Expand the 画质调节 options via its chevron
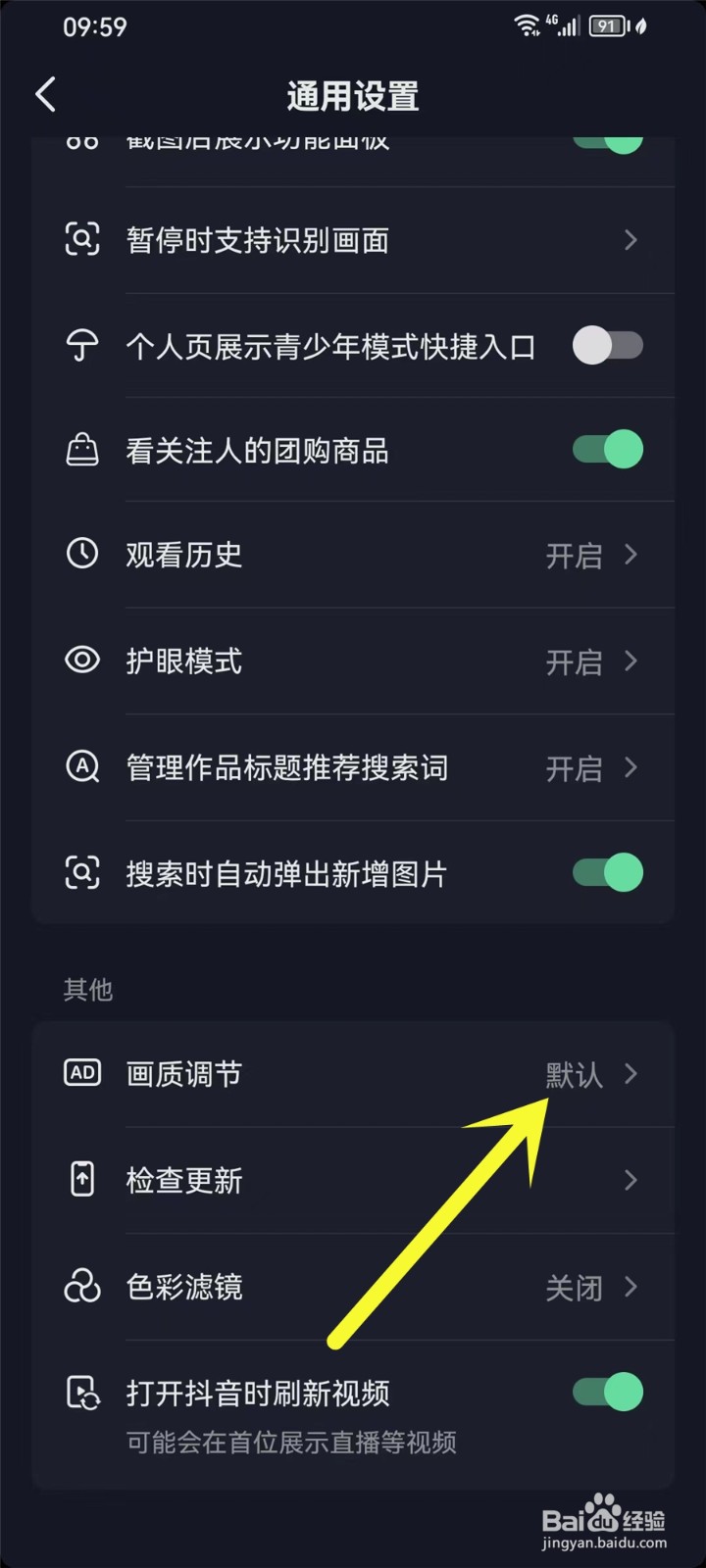The width and height of the screenshot is (706, 1568). click(x=631, y=1074)
